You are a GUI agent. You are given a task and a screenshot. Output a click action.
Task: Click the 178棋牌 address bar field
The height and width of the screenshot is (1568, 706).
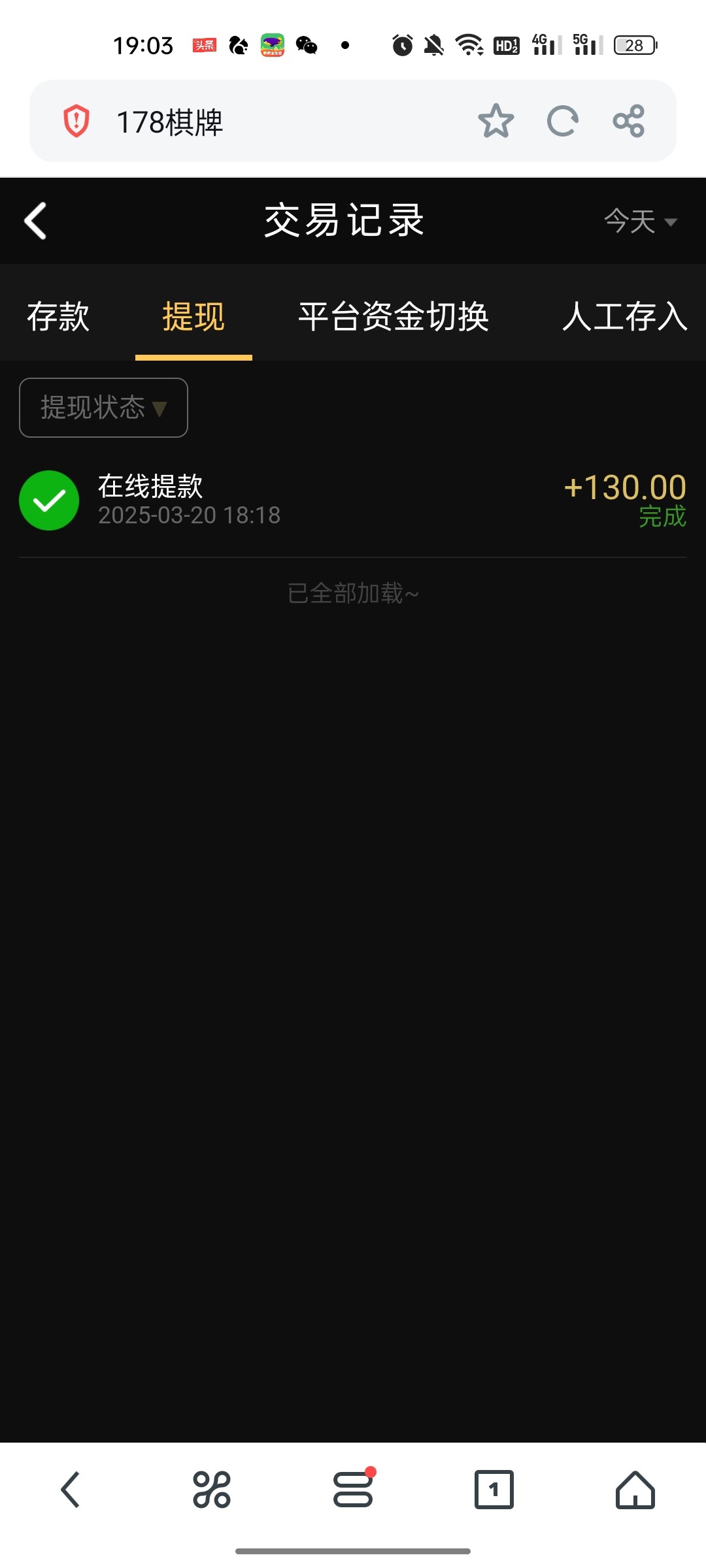pos(261,122)
